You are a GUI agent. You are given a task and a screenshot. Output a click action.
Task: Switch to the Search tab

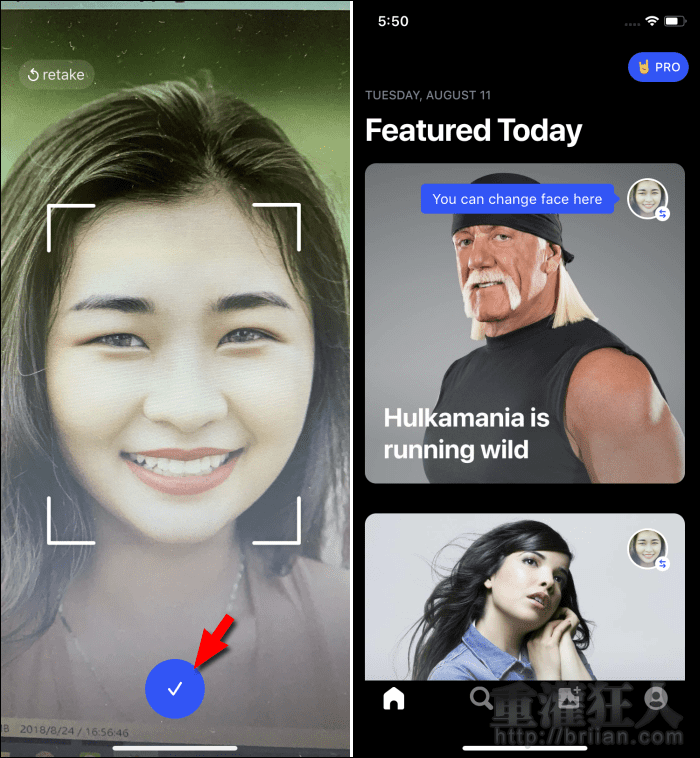[482, 699]
